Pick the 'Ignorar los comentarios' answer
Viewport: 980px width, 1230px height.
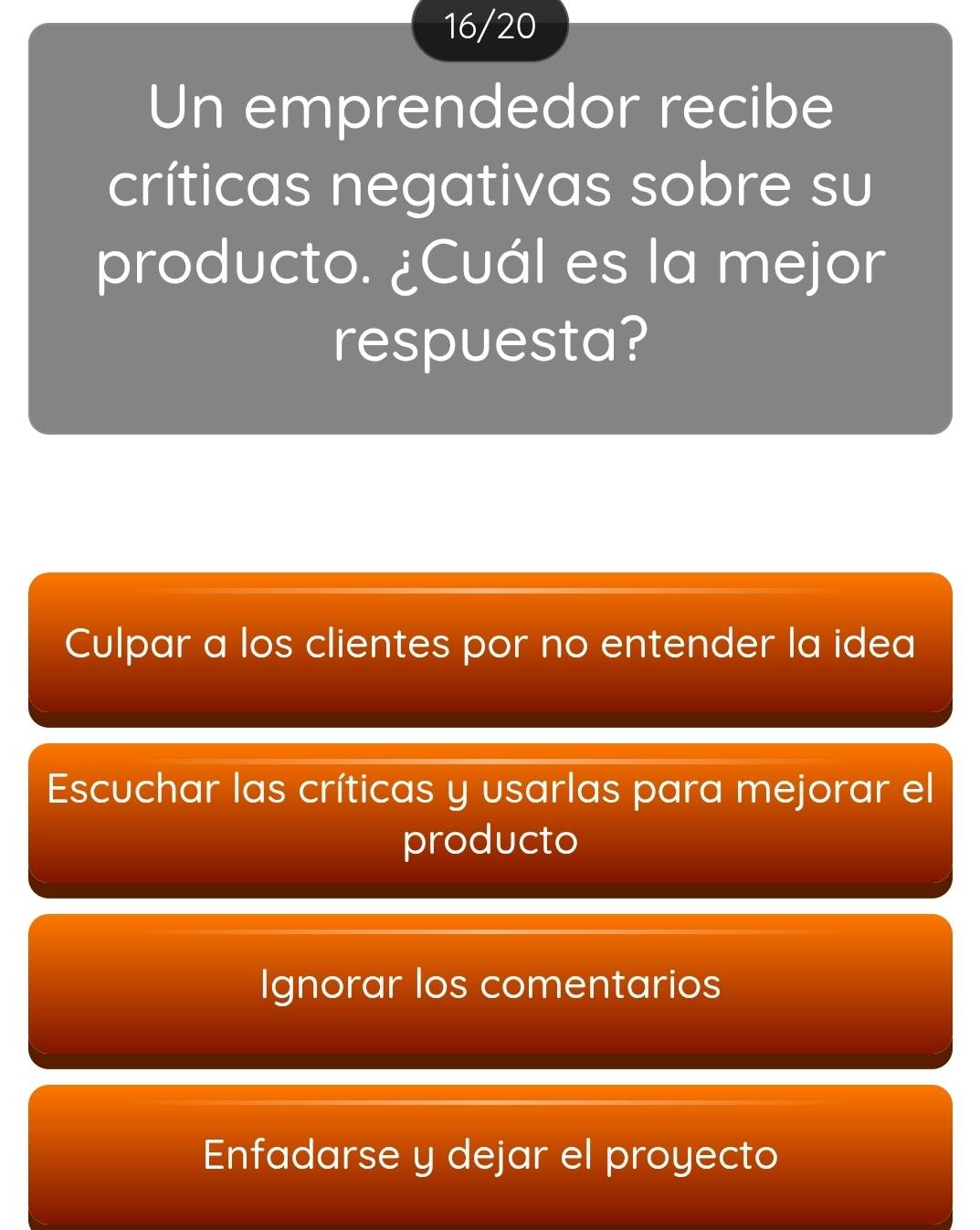point(490,985)
